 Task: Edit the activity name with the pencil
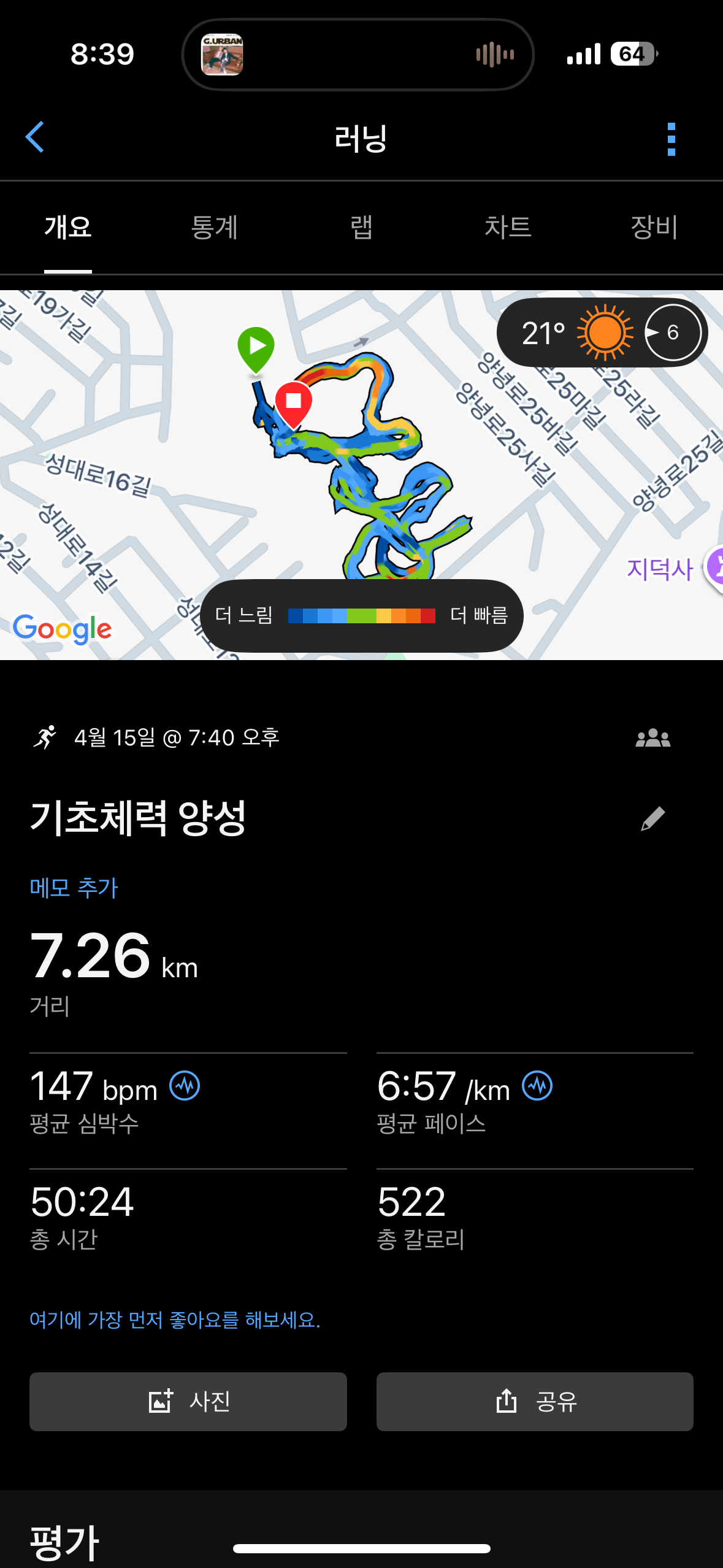(x=652, y=818)
